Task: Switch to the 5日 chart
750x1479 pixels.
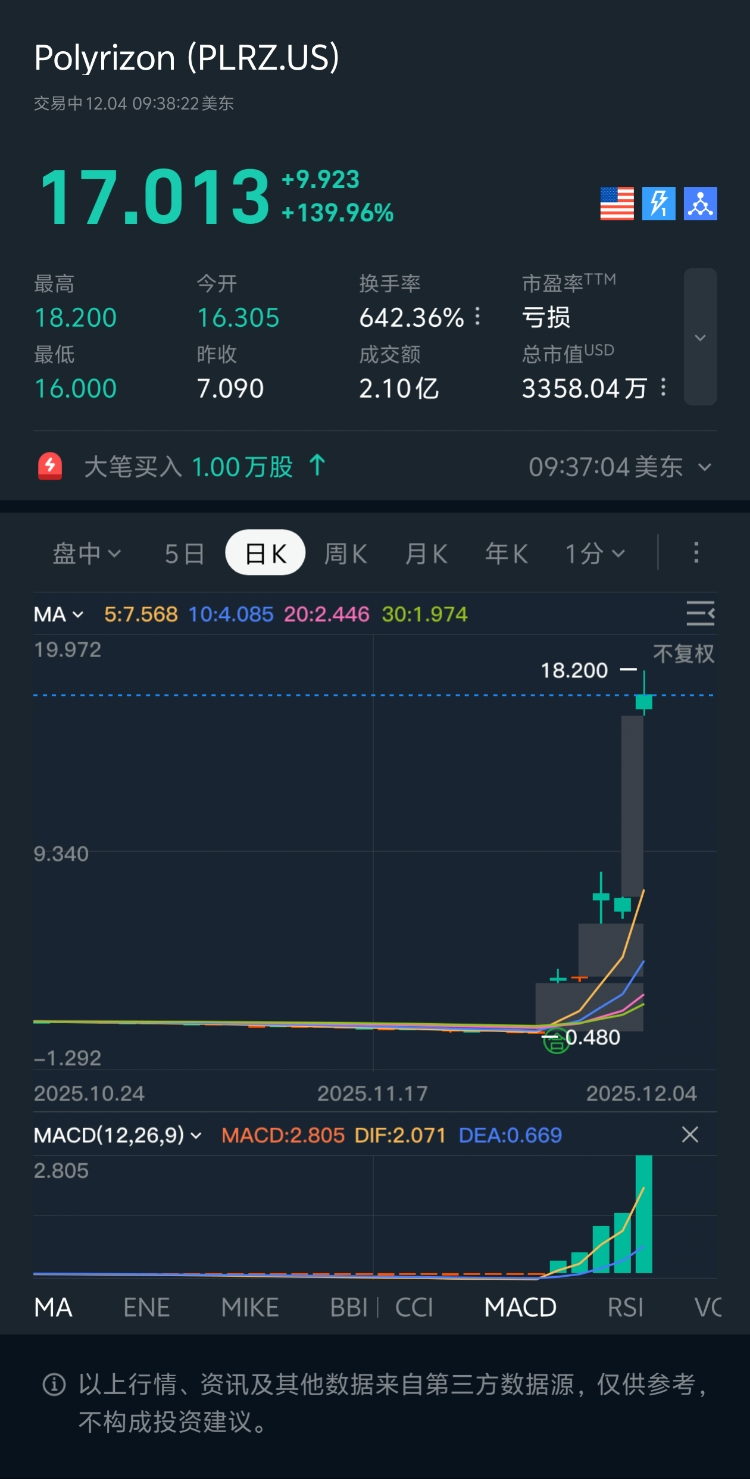Action: (184, 553)
